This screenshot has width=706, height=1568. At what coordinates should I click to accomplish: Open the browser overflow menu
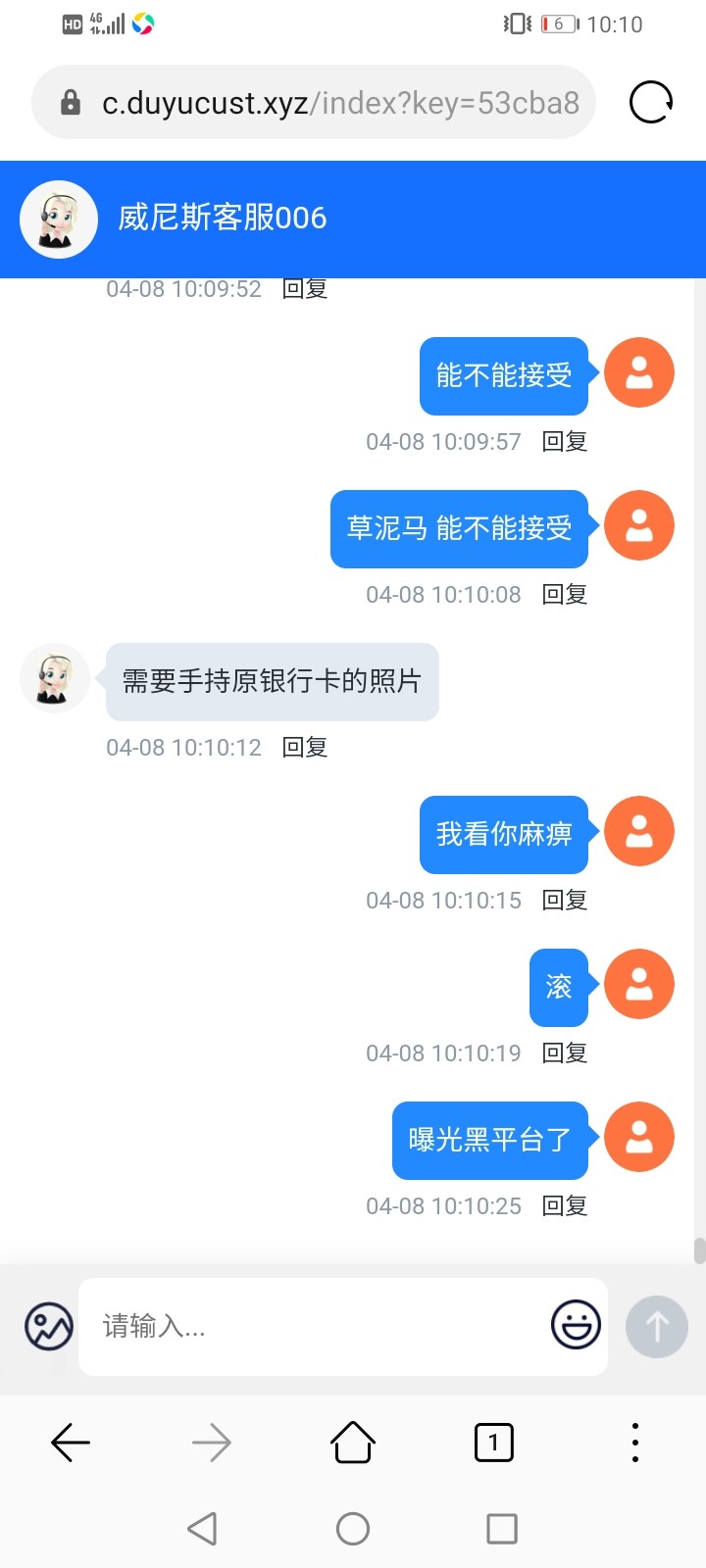[x=635, y=1443]
